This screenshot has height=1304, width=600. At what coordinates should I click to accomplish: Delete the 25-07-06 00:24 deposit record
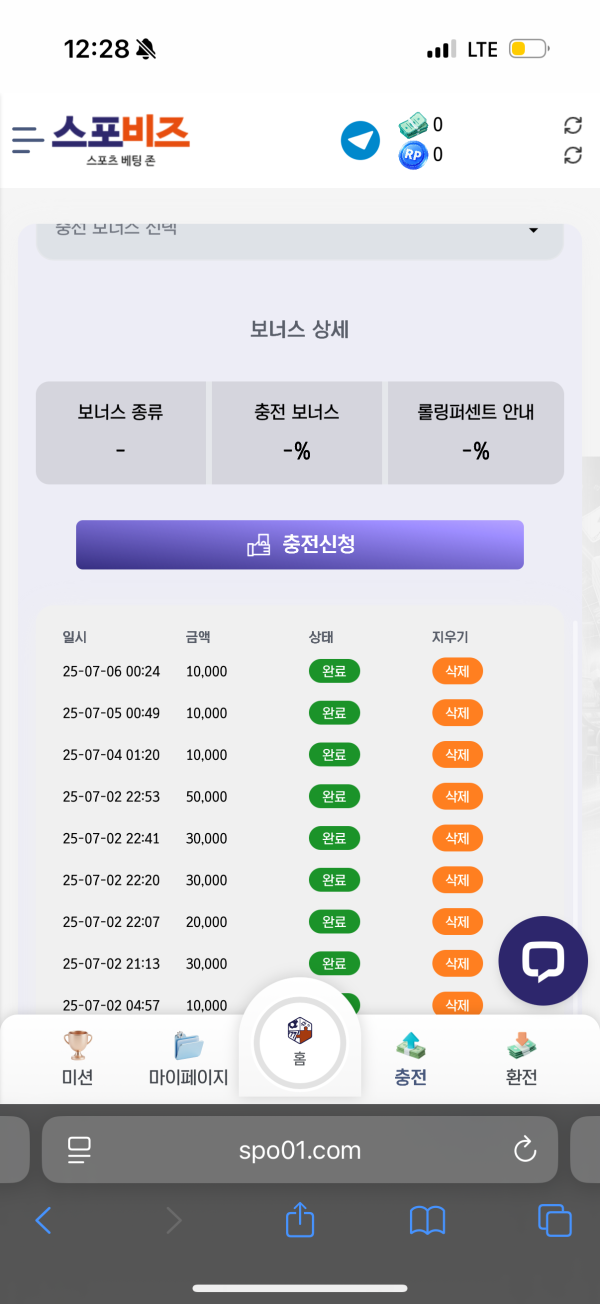coord(457,671)
